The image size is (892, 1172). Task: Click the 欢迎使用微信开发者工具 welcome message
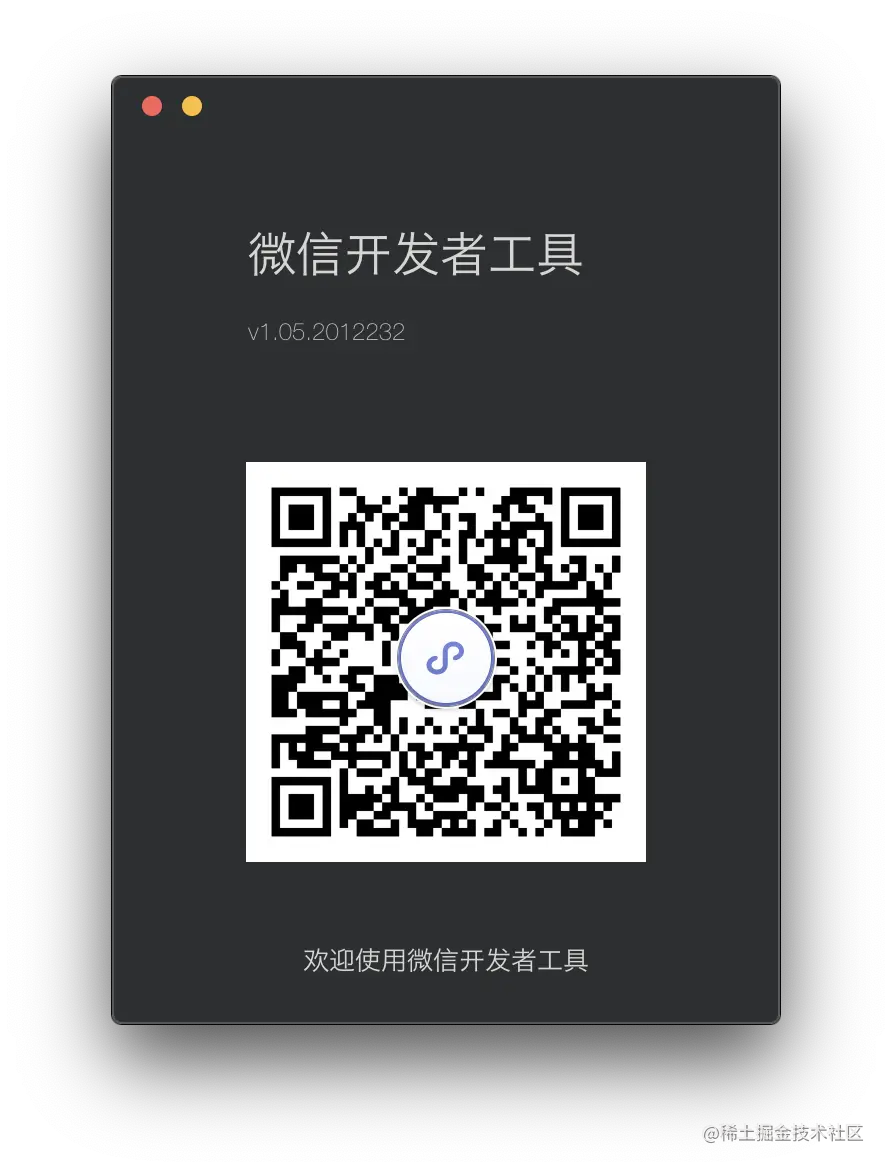[x=446, y=959]
